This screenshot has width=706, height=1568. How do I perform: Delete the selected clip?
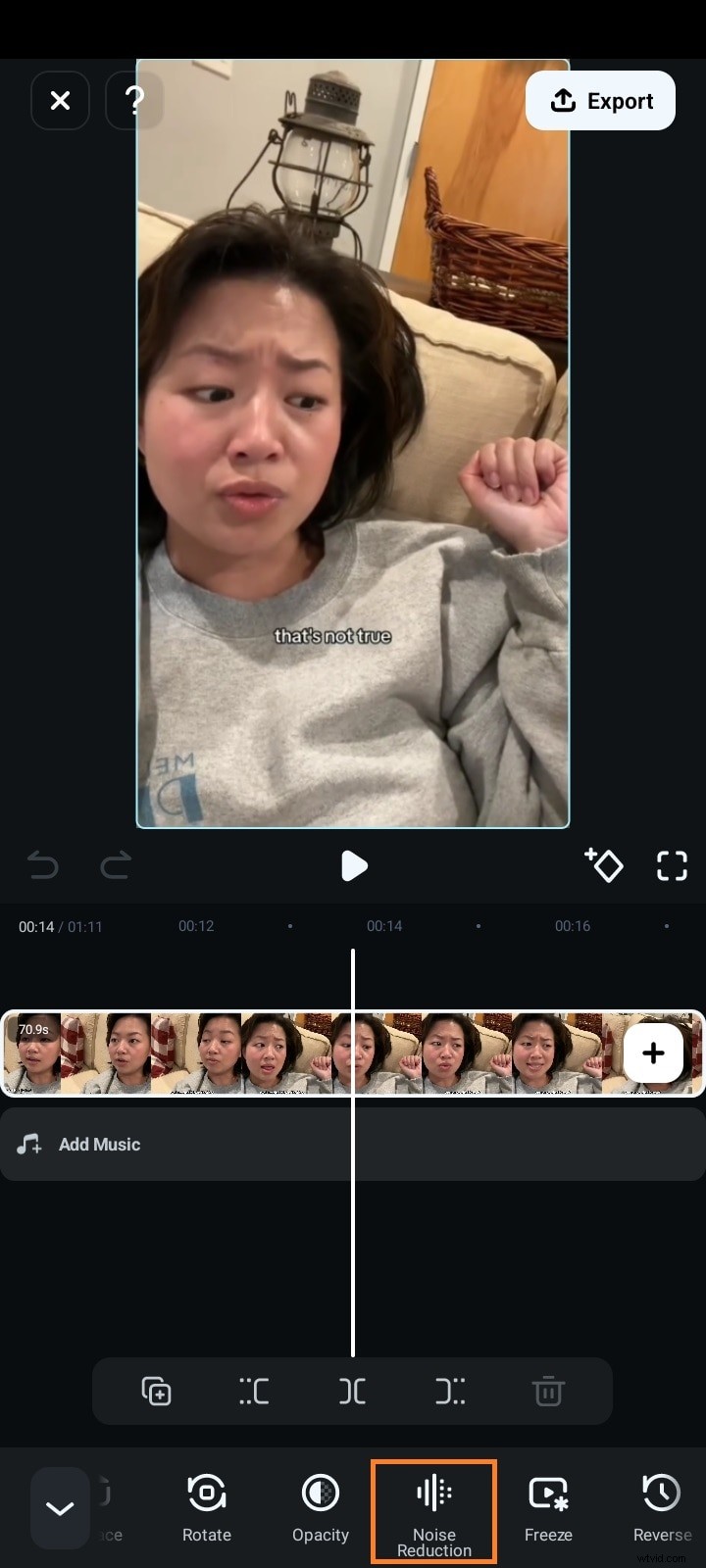pos(548,1391)
